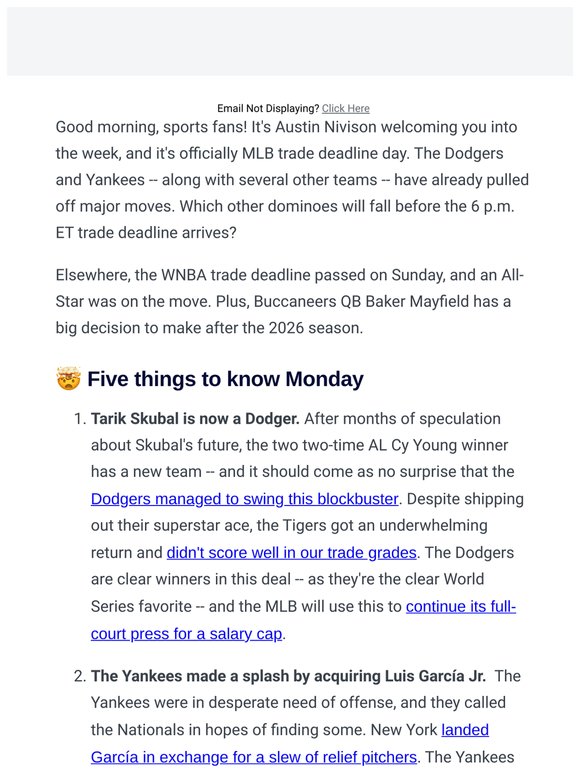The height and width of the screenshot is (774, 580).
Task: Tap the Click Here link
Action: pos(346,109)
